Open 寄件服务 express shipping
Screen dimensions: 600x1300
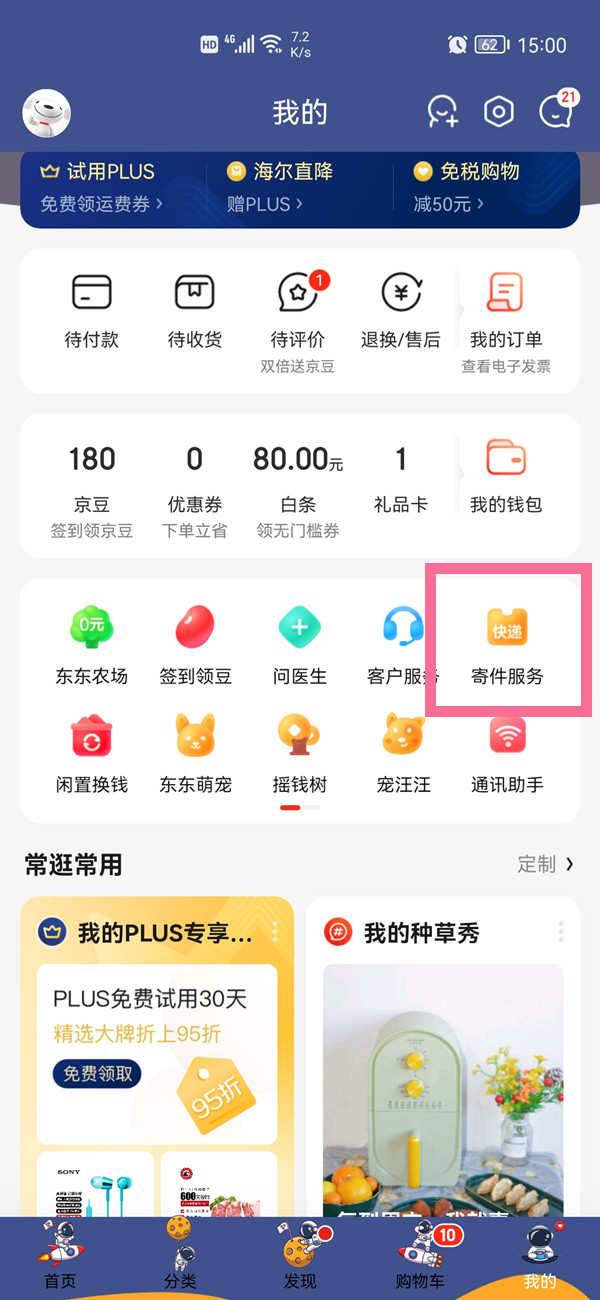(x=508, y=645)
